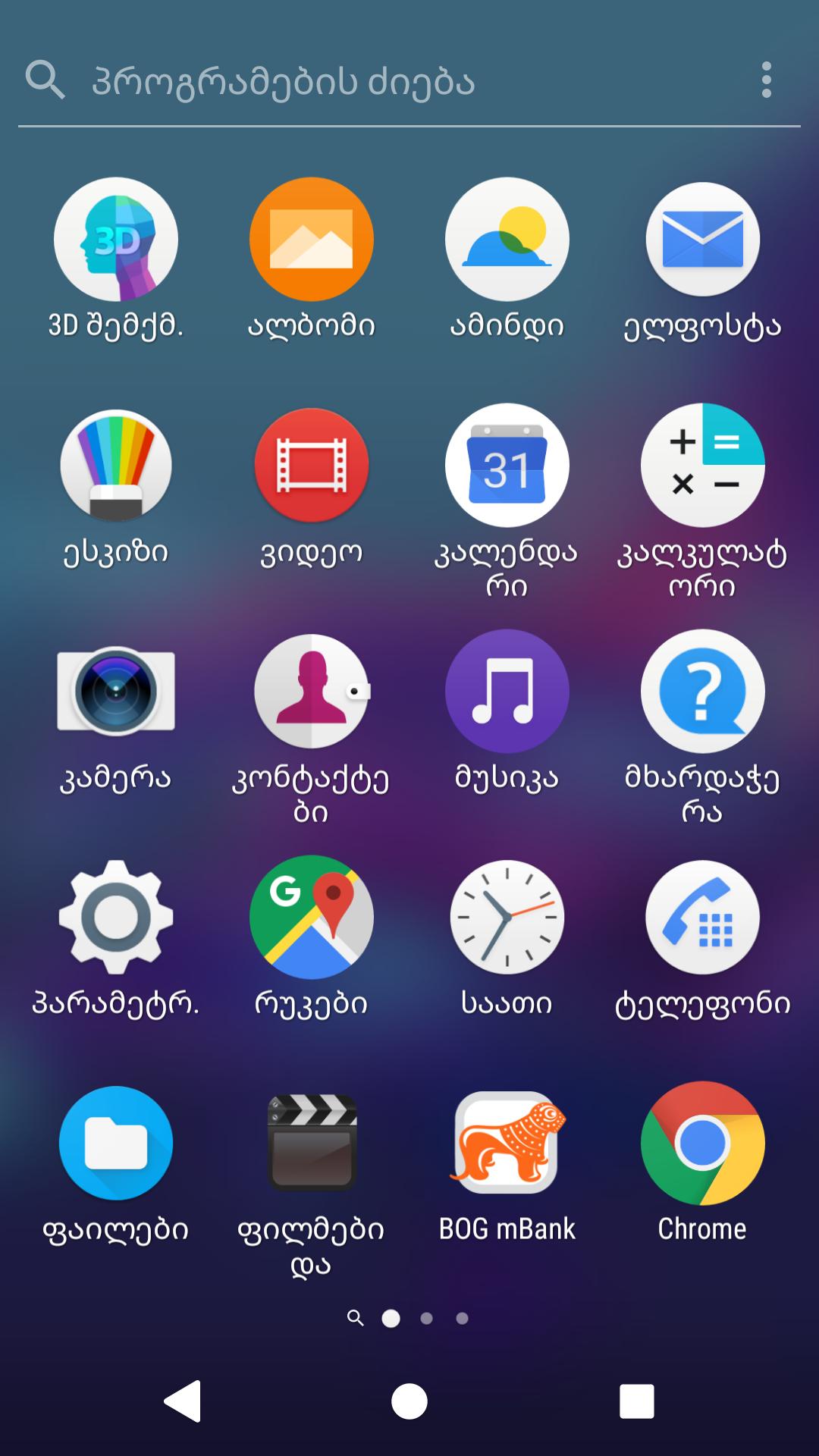Screen dimensions: 819x1456
Task: Open the Video player app
Action: coord(311,464)
